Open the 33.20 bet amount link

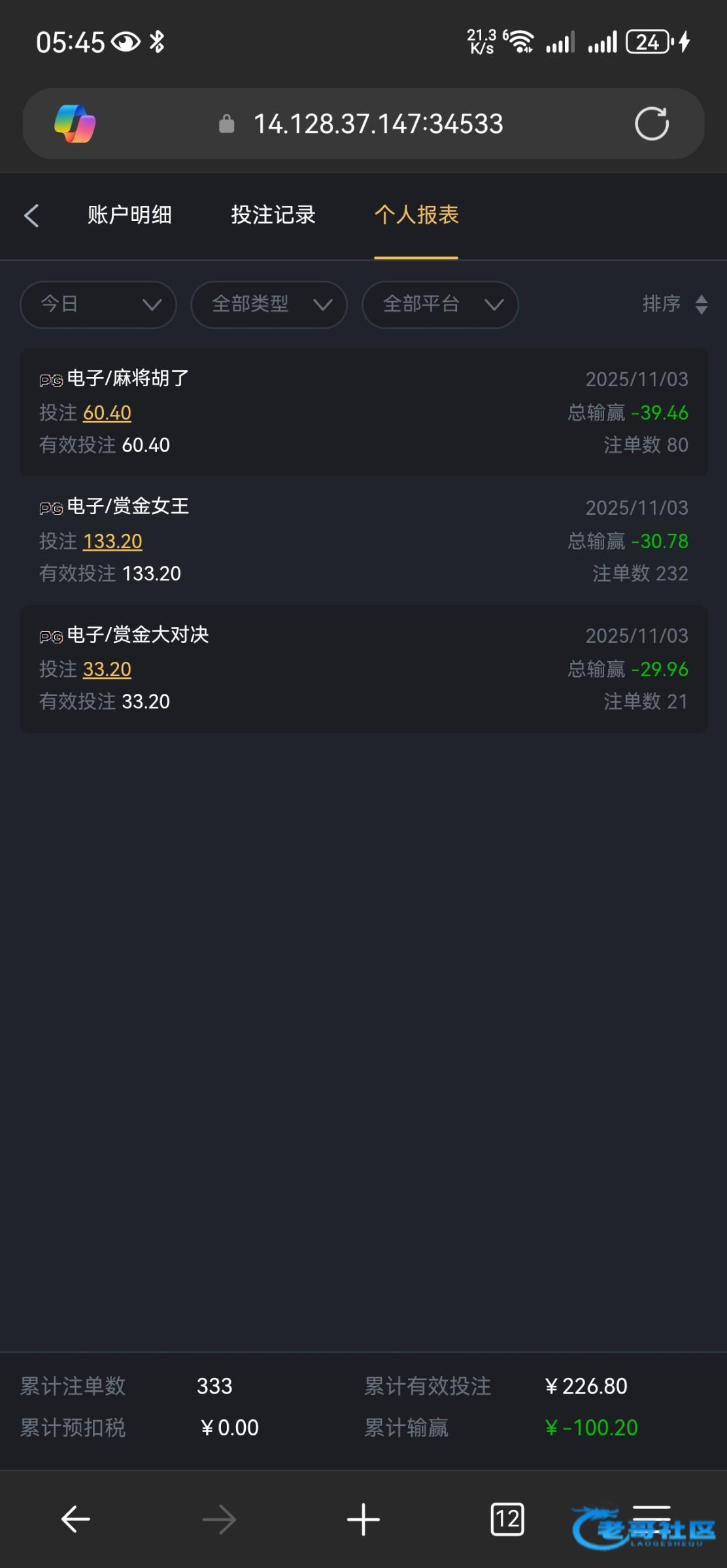107,670
